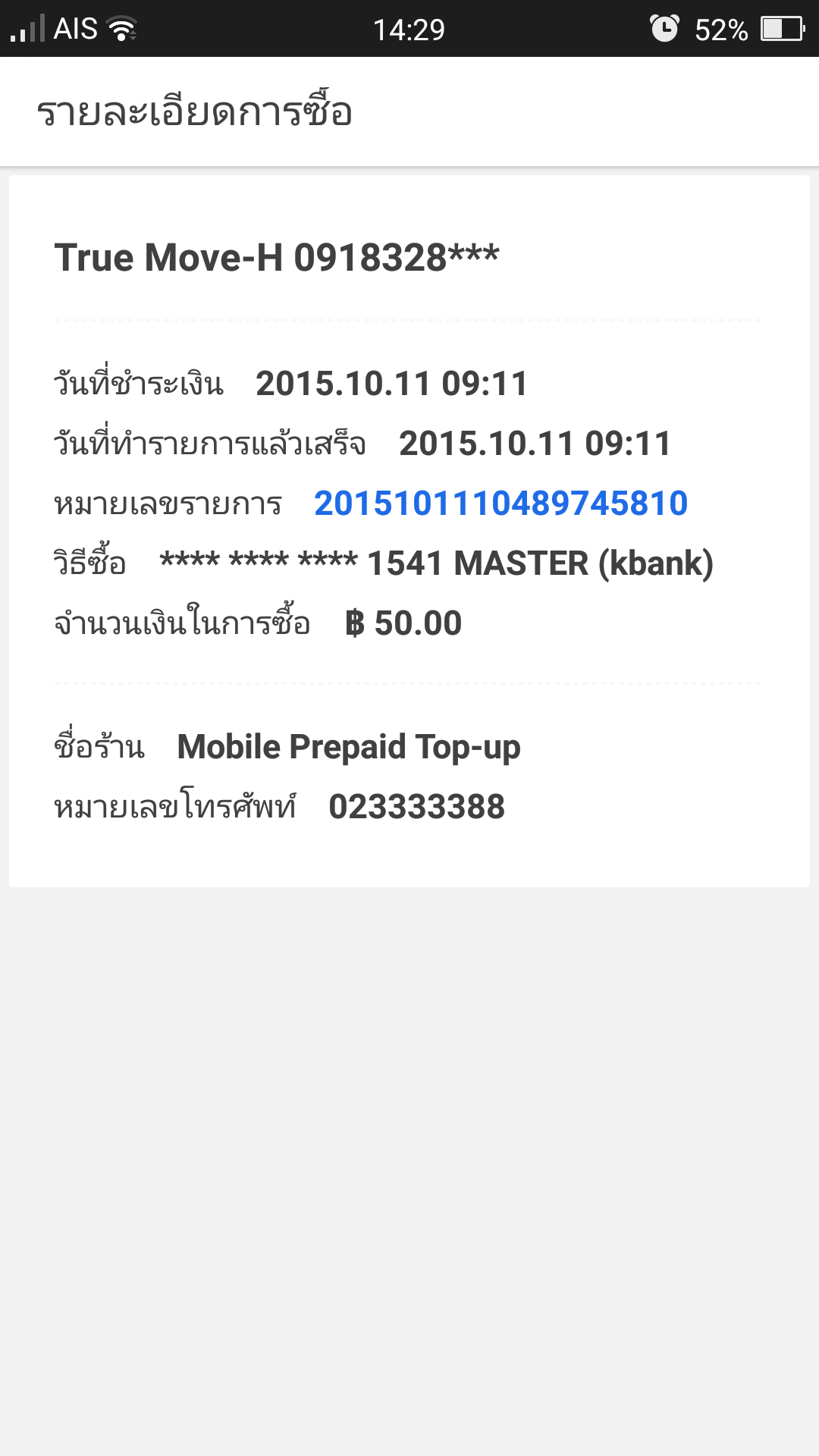Open transaction number 20151011104897​45810 link
Image resolution: width=819 pixels, height=1456 pixels.
coord(500,504)
